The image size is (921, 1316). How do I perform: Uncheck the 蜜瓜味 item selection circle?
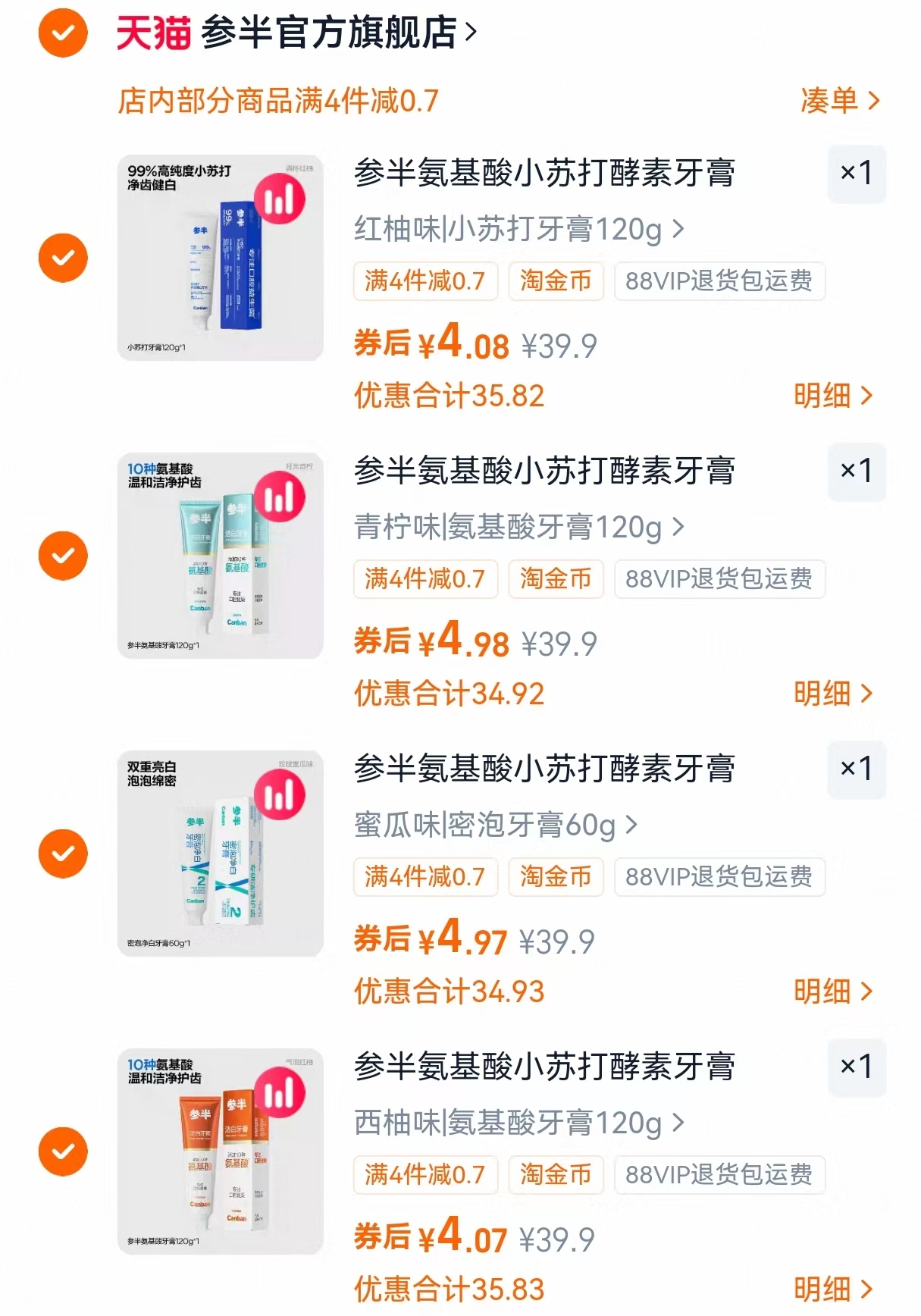[62, 854]
